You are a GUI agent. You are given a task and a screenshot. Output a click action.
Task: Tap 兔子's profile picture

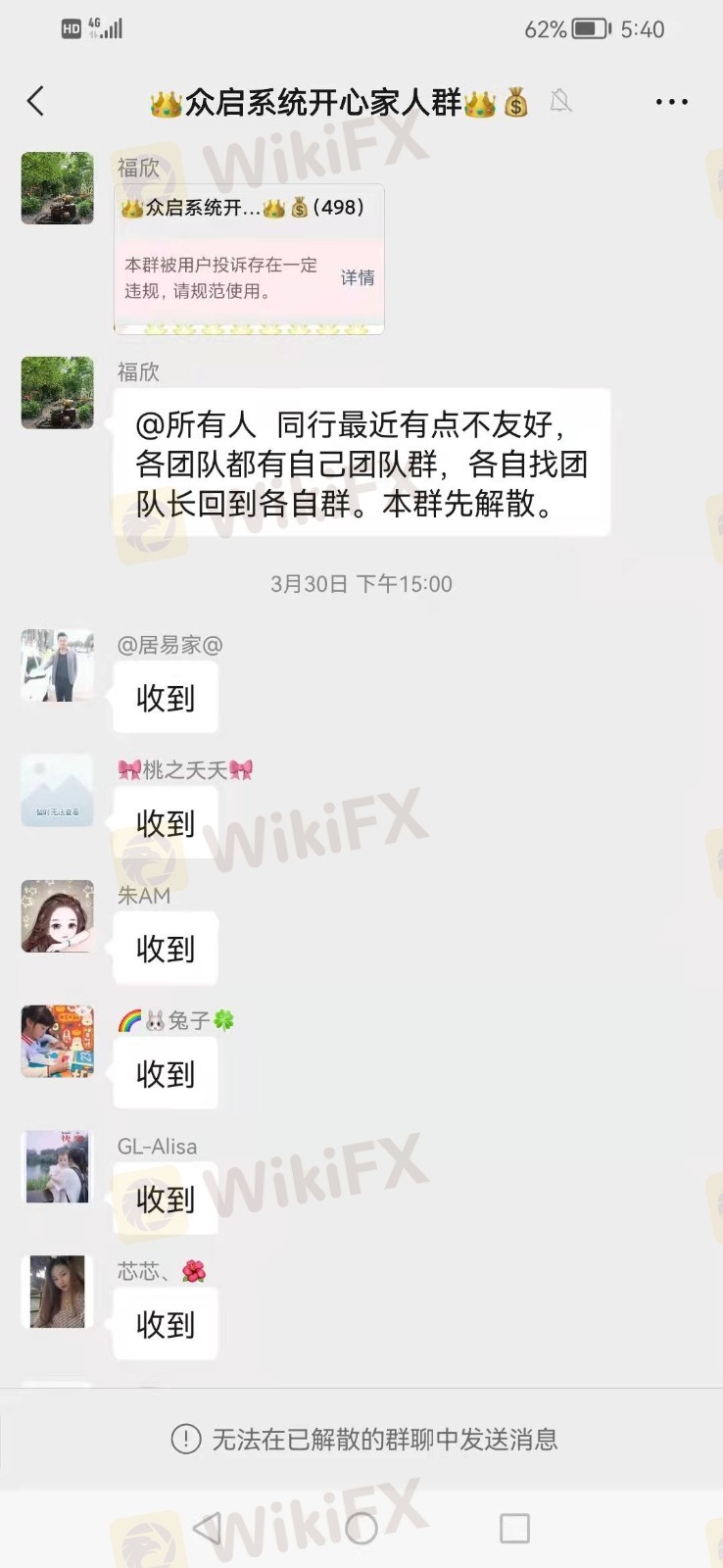[x=58, y=1041]
